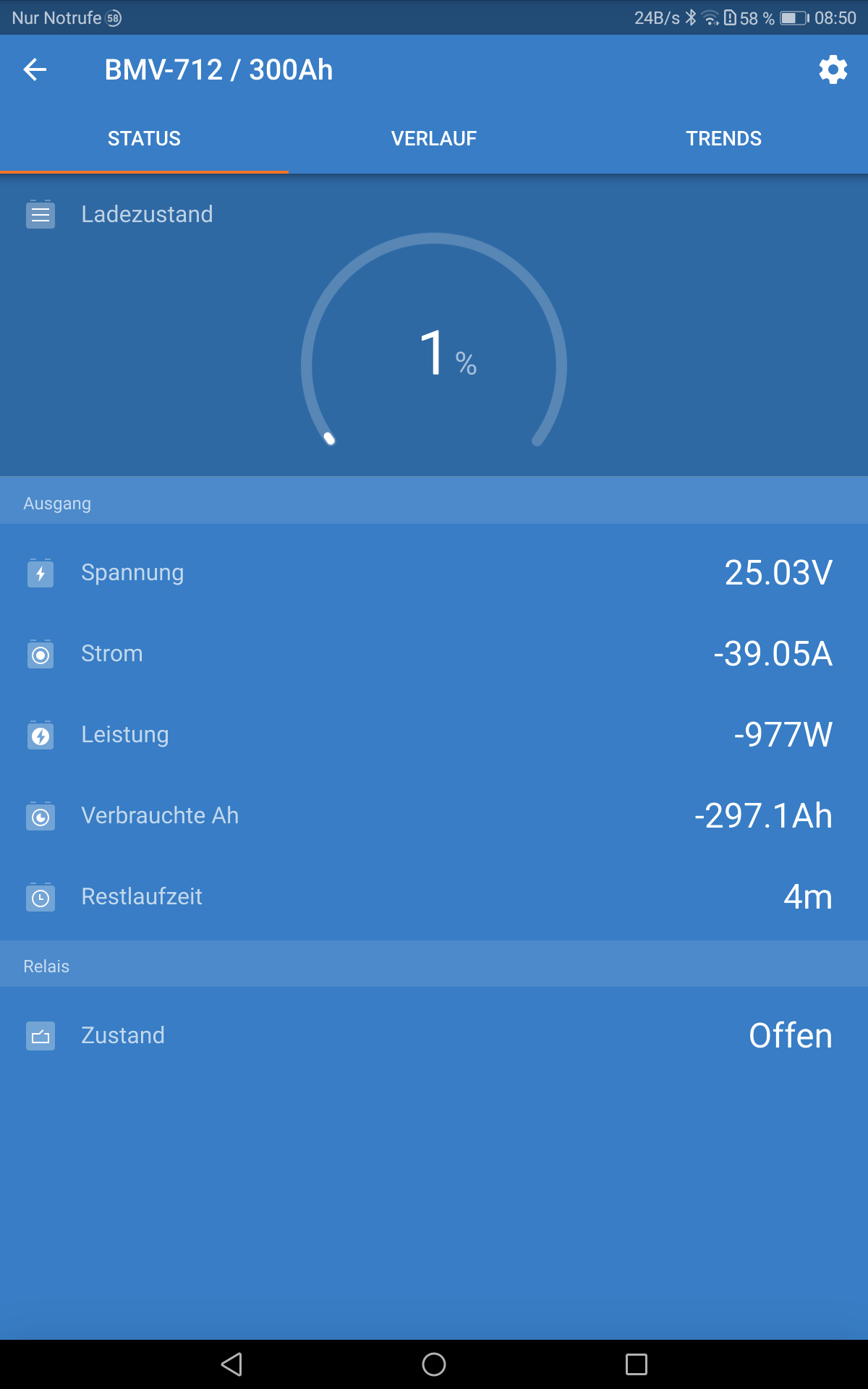Select the STATUS tab
The width and height of the screenshot is (868, 1389).
pyautogui.click(x=144, y=138)
